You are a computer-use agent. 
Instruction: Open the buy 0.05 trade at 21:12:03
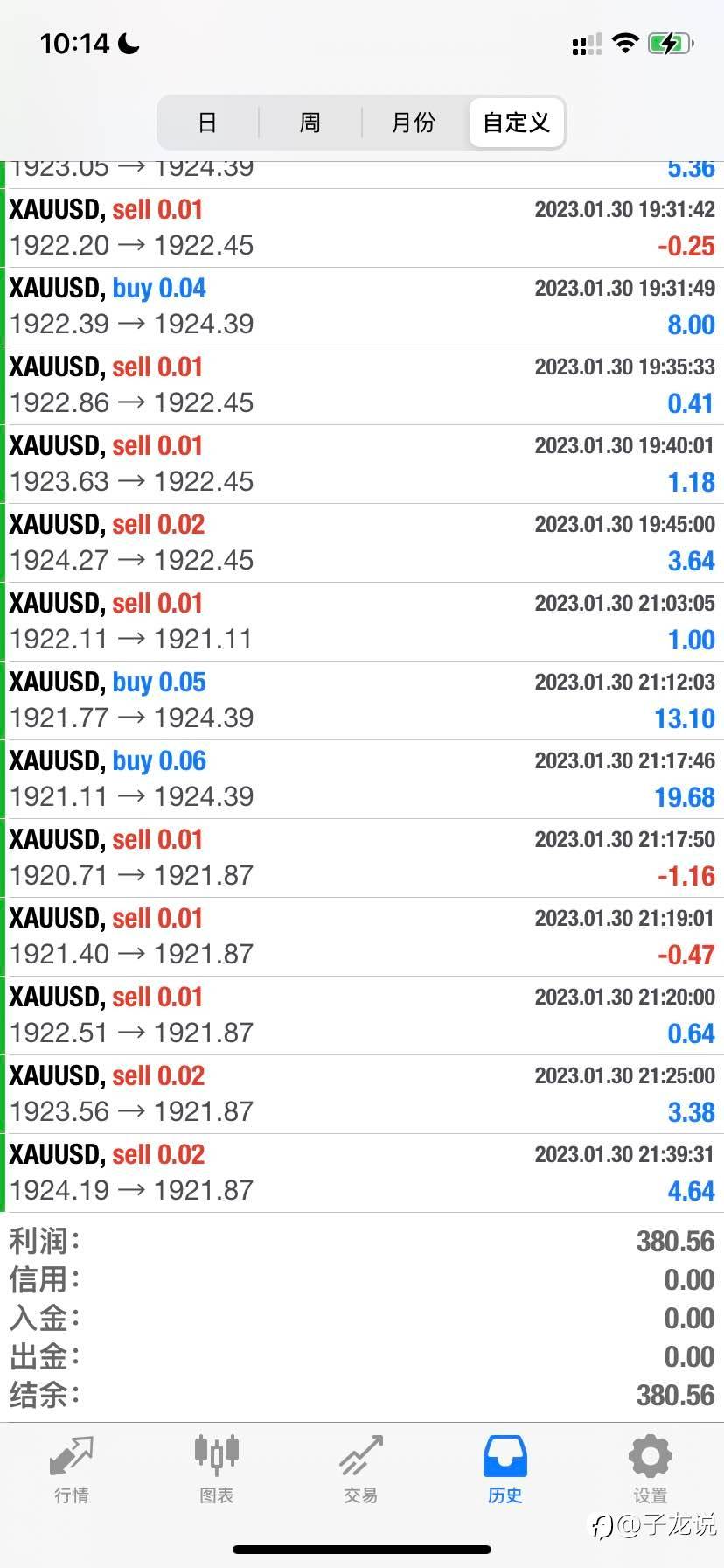tap(362, 701)
